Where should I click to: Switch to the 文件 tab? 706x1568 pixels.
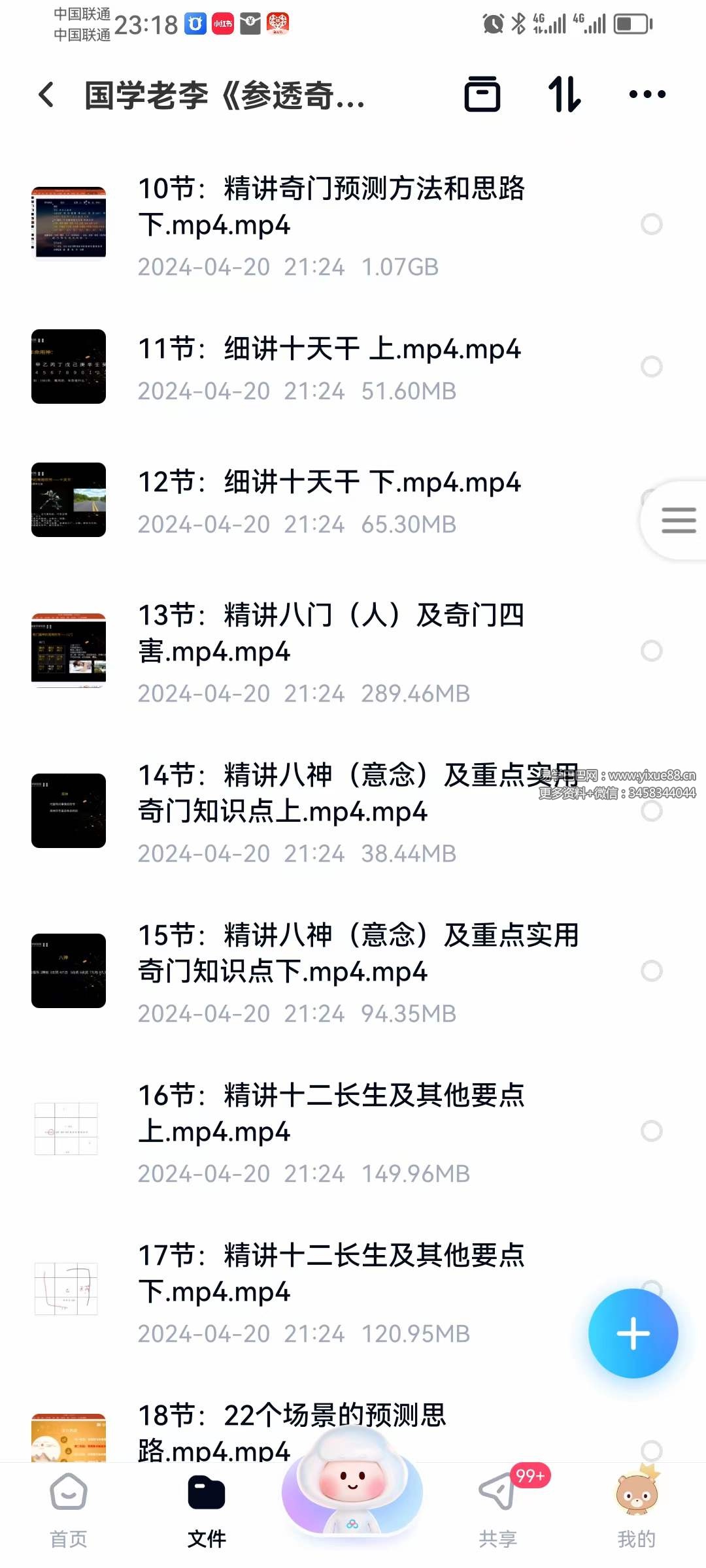coord(207,1503)
